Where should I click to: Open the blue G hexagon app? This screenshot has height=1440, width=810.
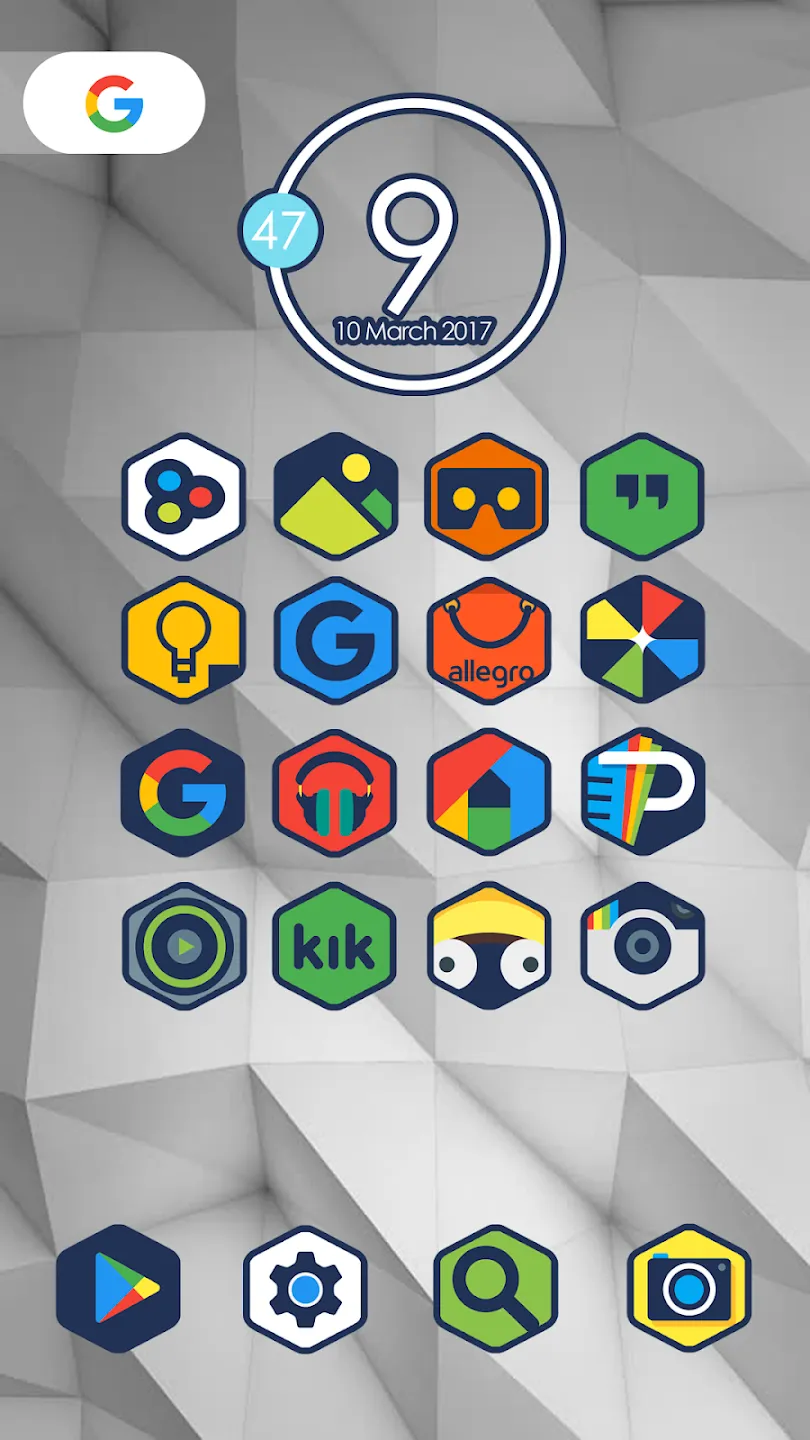tap(336, 641)
